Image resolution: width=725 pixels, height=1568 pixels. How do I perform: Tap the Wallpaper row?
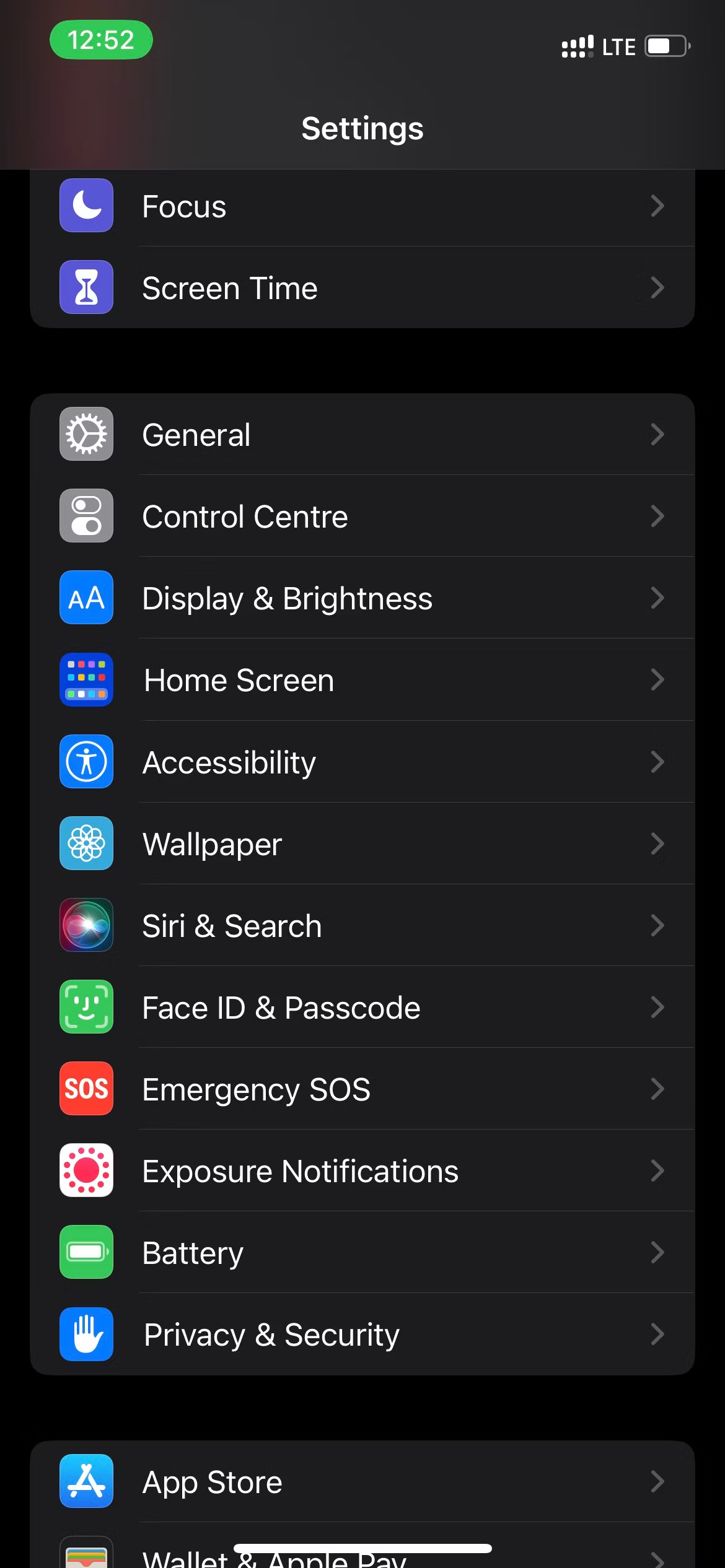pos(362,843)
